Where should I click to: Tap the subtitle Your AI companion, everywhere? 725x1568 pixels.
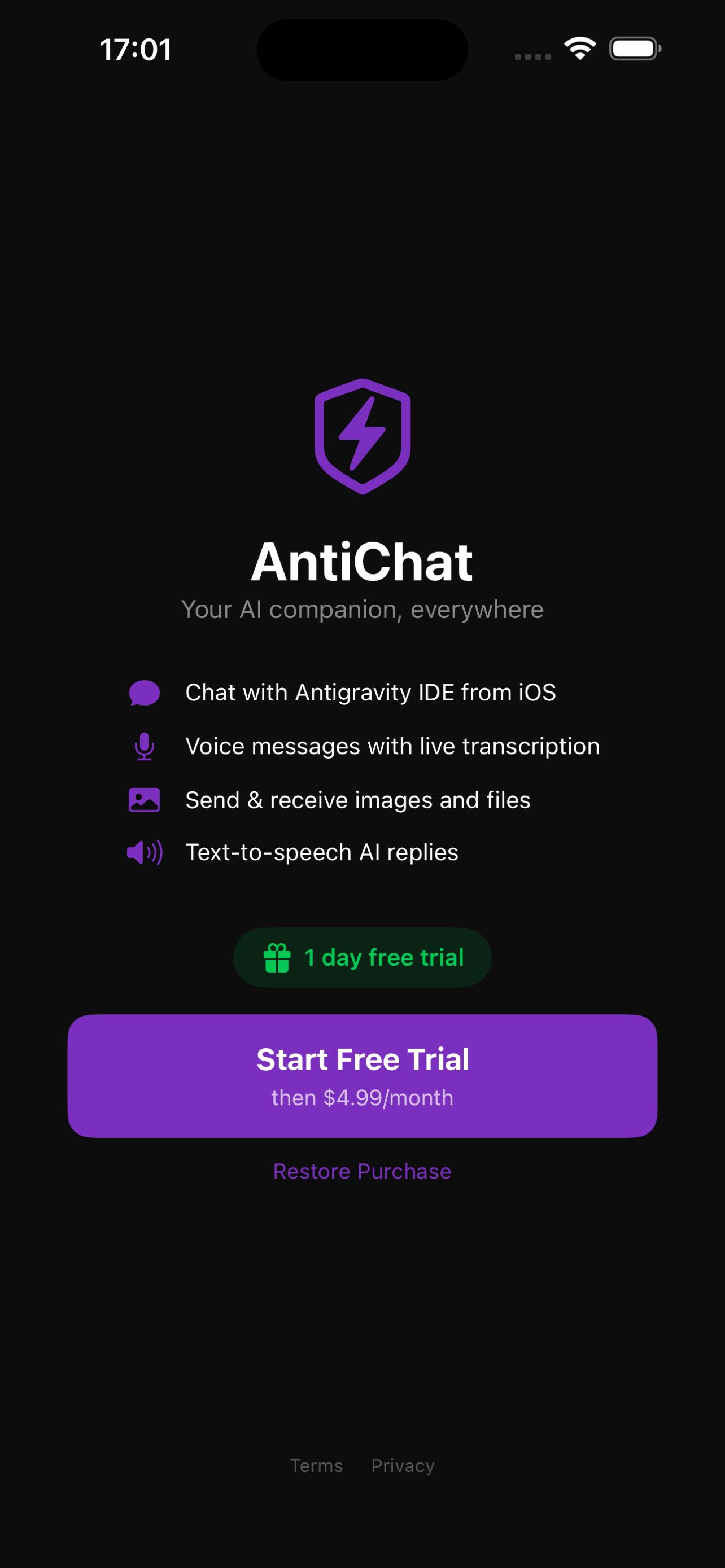click(362, 609)
